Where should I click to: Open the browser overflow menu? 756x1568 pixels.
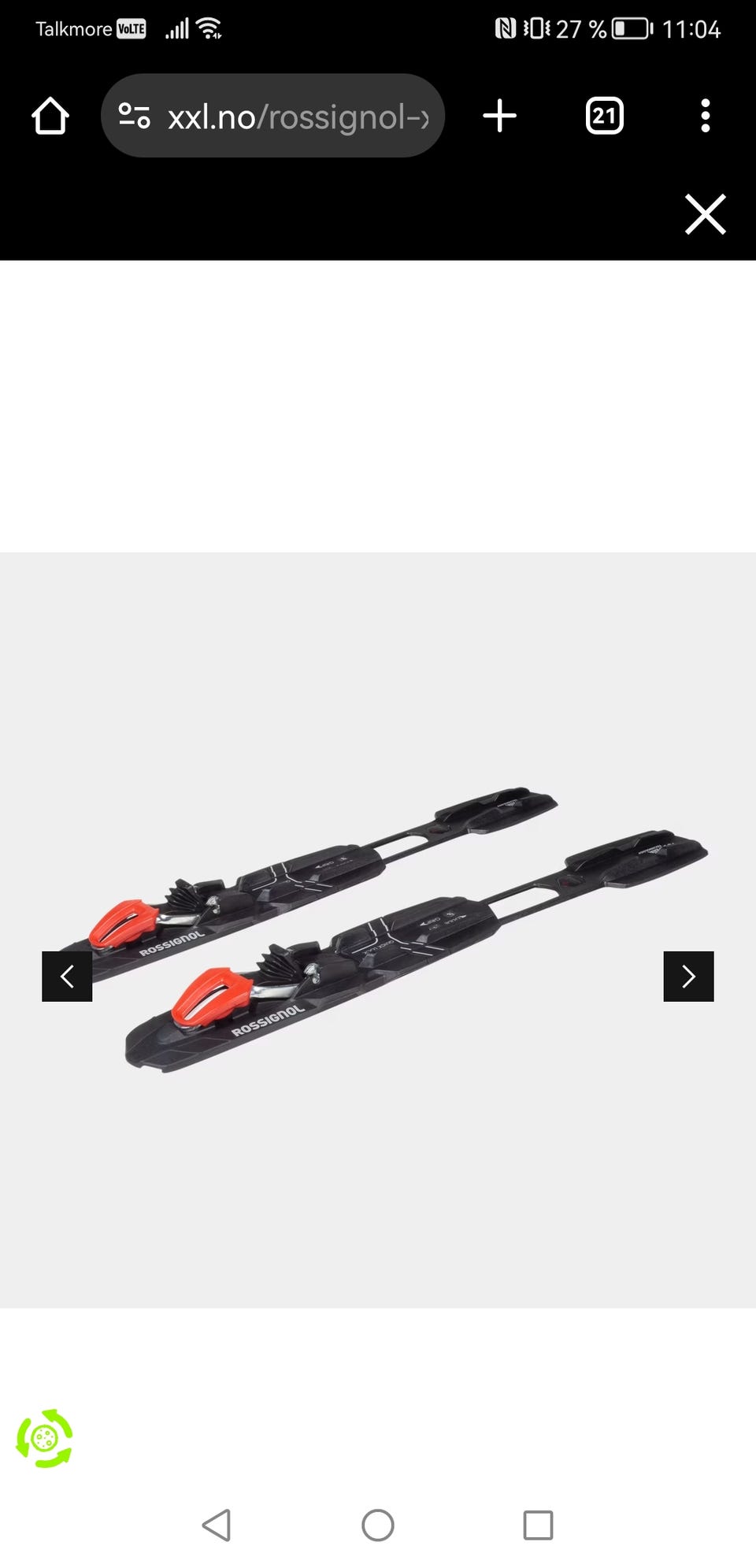[x=705, y=116]
